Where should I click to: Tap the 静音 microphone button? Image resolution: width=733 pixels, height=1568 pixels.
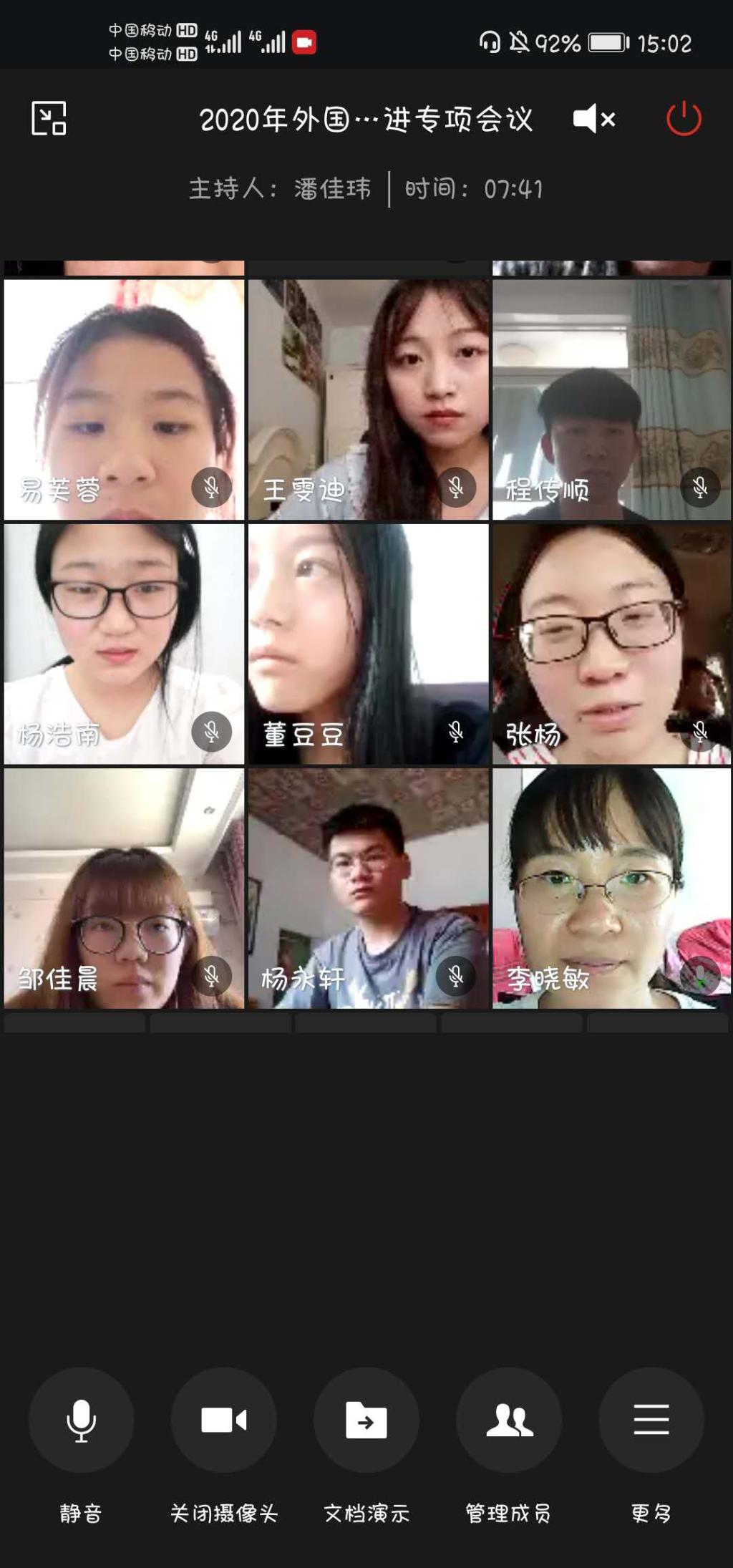coord(81,1421)
